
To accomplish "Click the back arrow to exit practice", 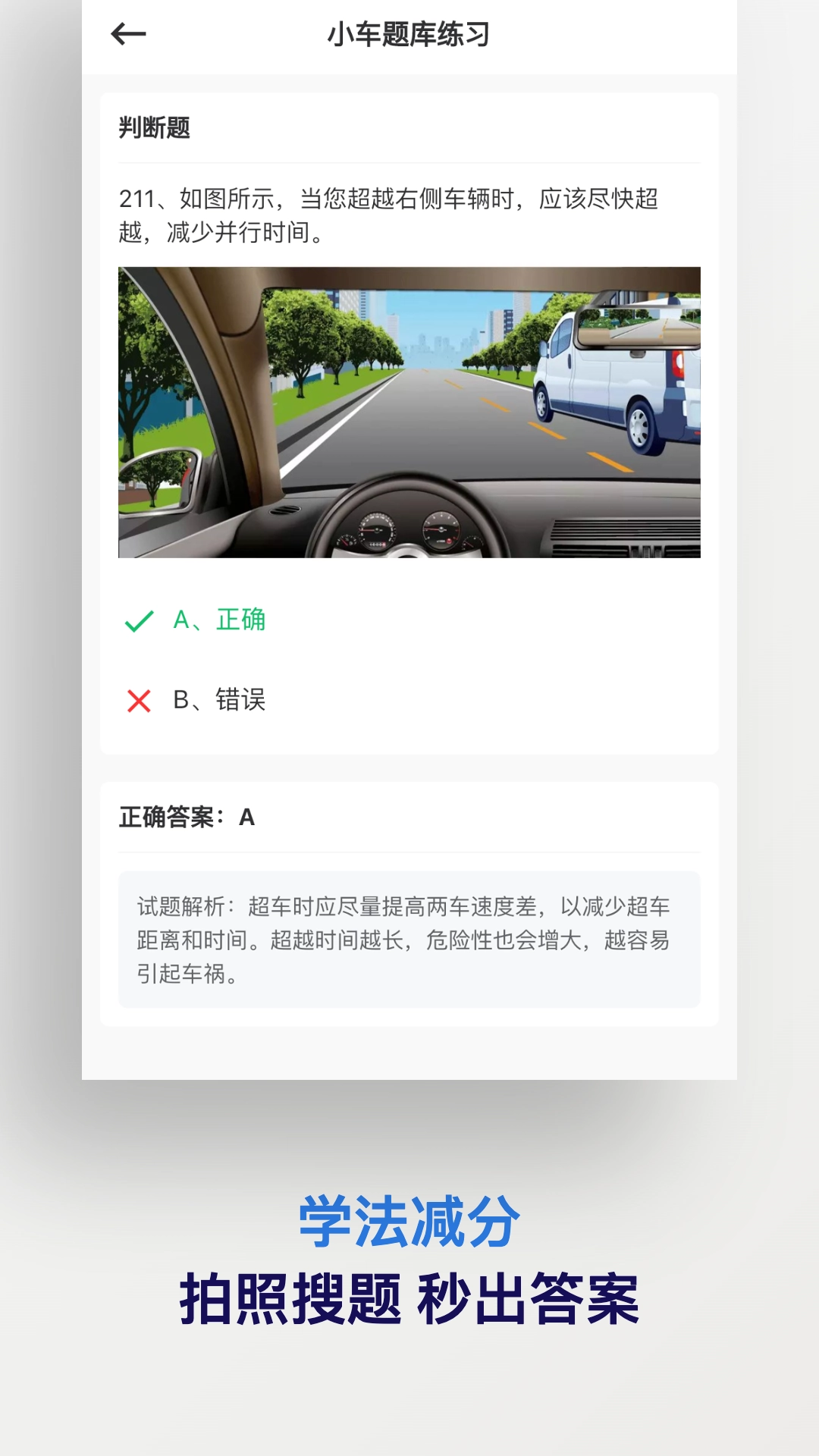I will tap(127, 33).
